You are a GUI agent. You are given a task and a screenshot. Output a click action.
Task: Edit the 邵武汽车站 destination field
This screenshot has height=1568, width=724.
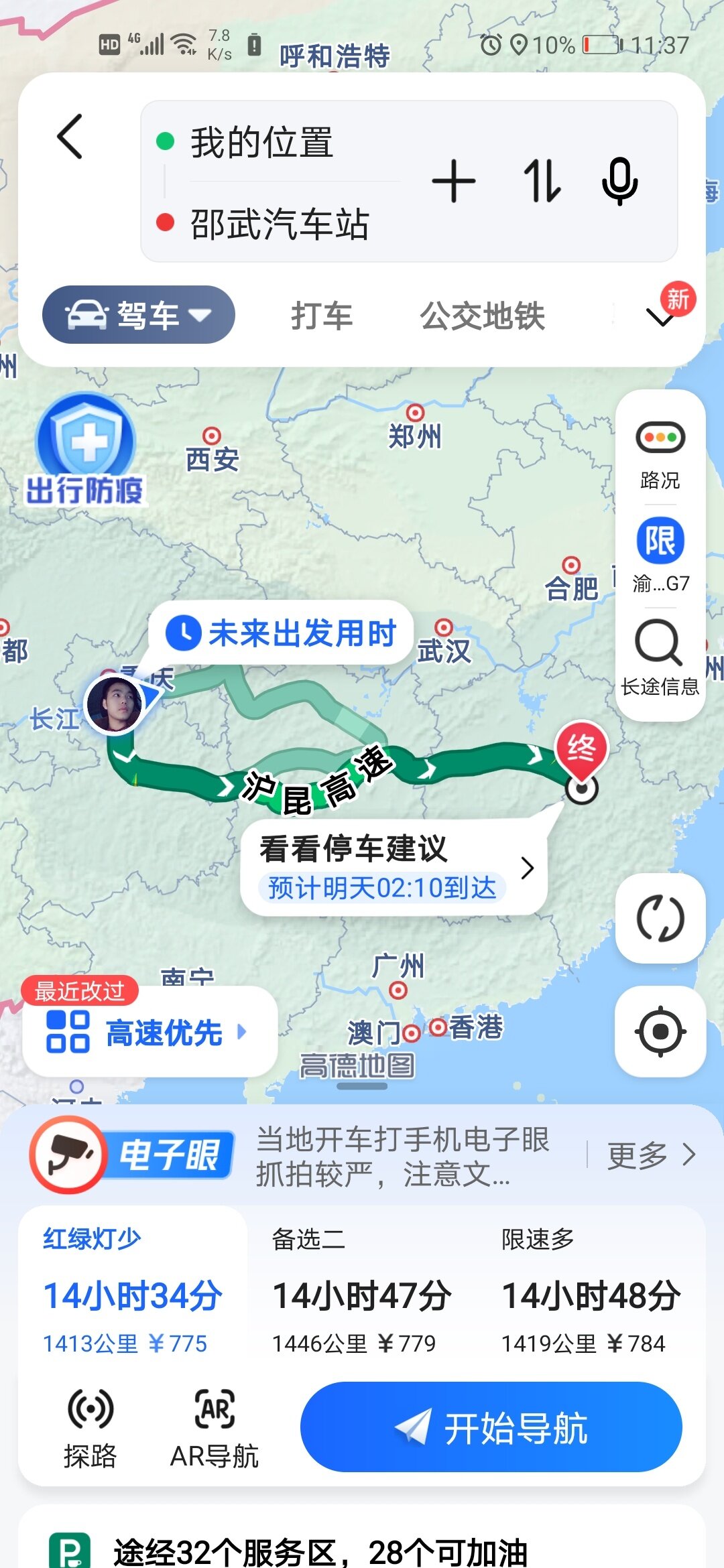click(280, 224)
